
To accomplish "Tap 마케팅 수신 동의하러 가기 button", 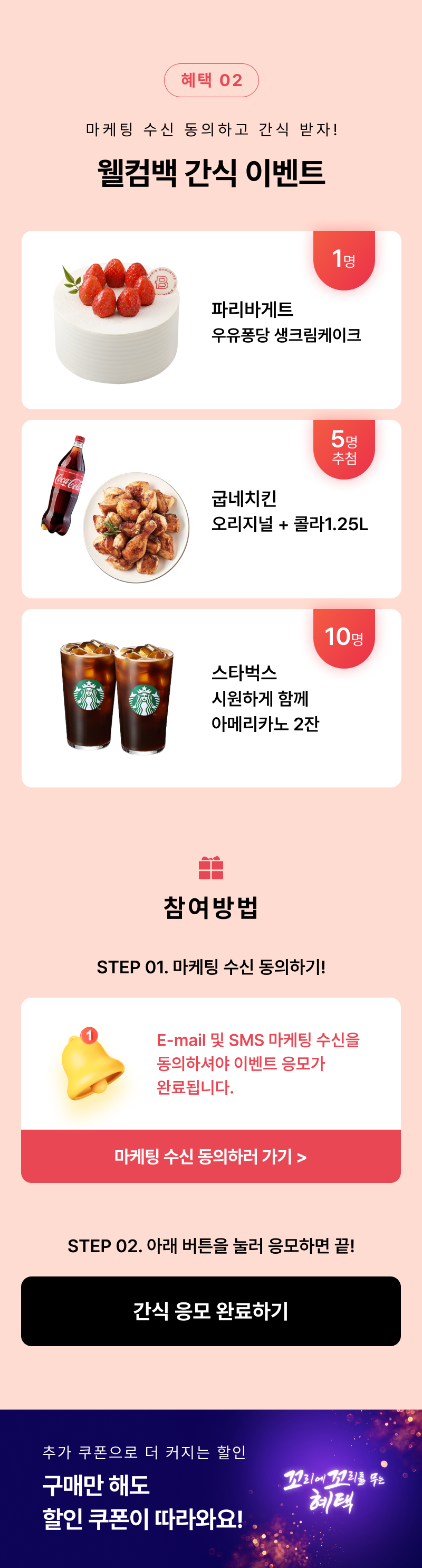I will (x=210, y=1156).
